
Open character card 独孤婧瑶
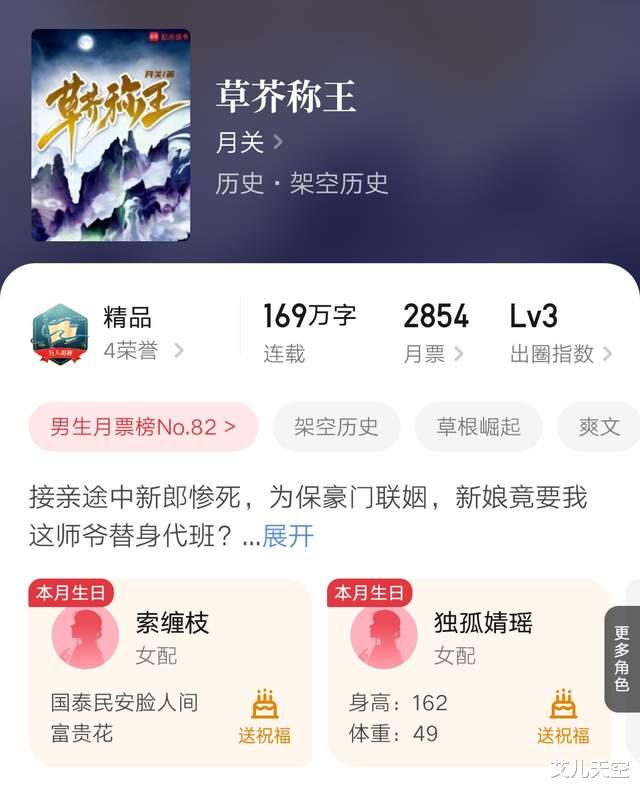(469, 672)
